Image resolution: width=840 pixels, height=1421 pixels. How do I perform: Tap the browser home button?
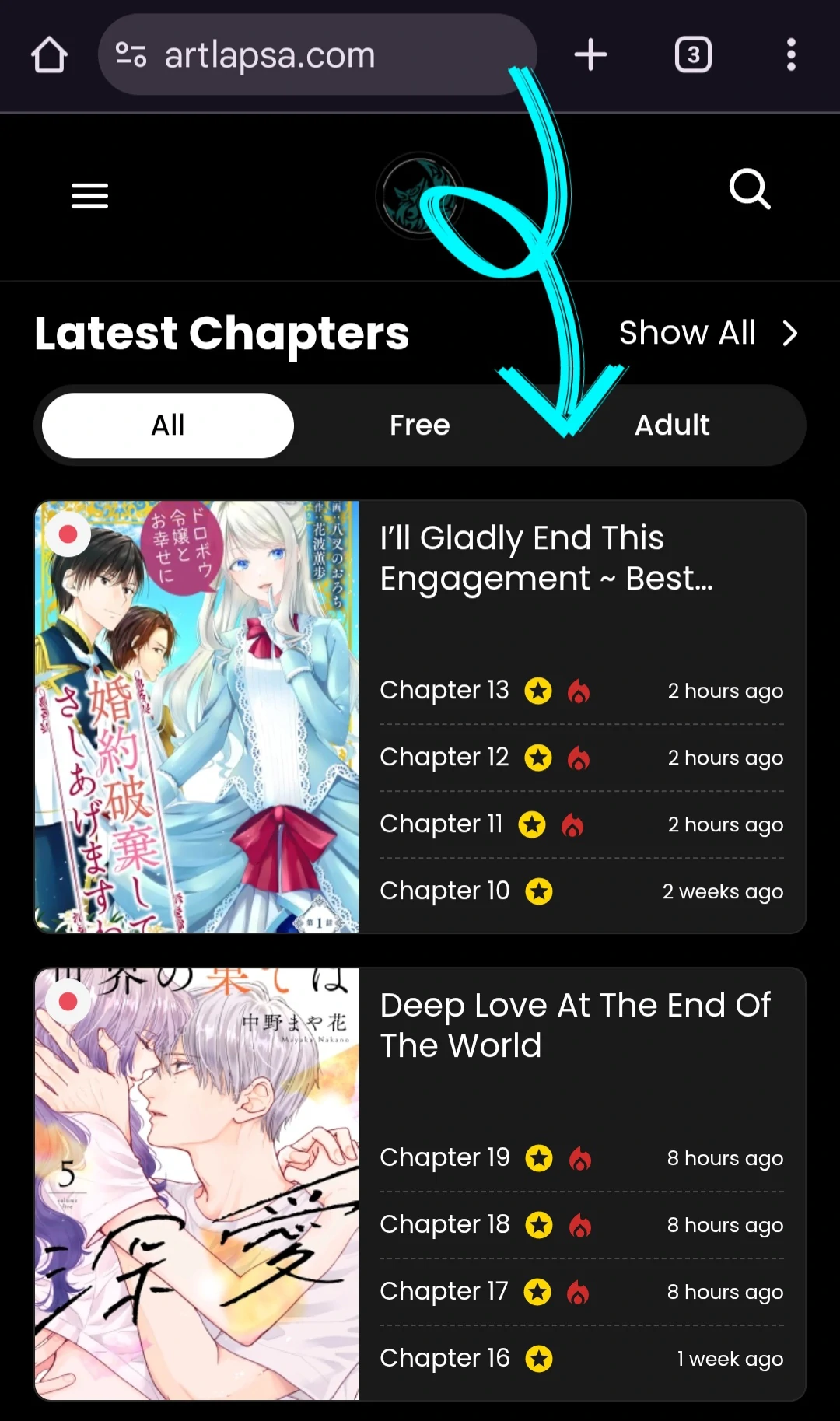tap(49, 55)
